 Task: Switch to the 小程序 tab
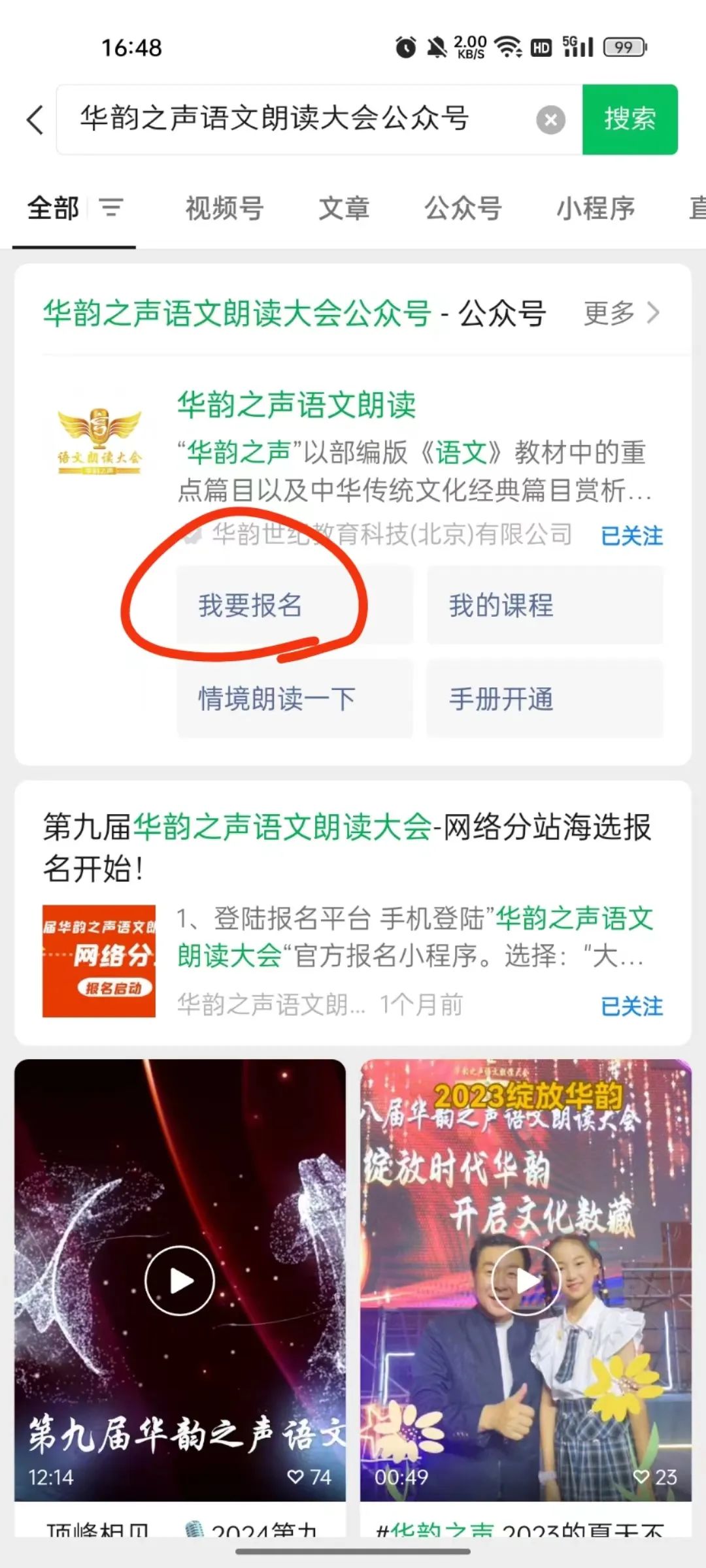(596, 208)
